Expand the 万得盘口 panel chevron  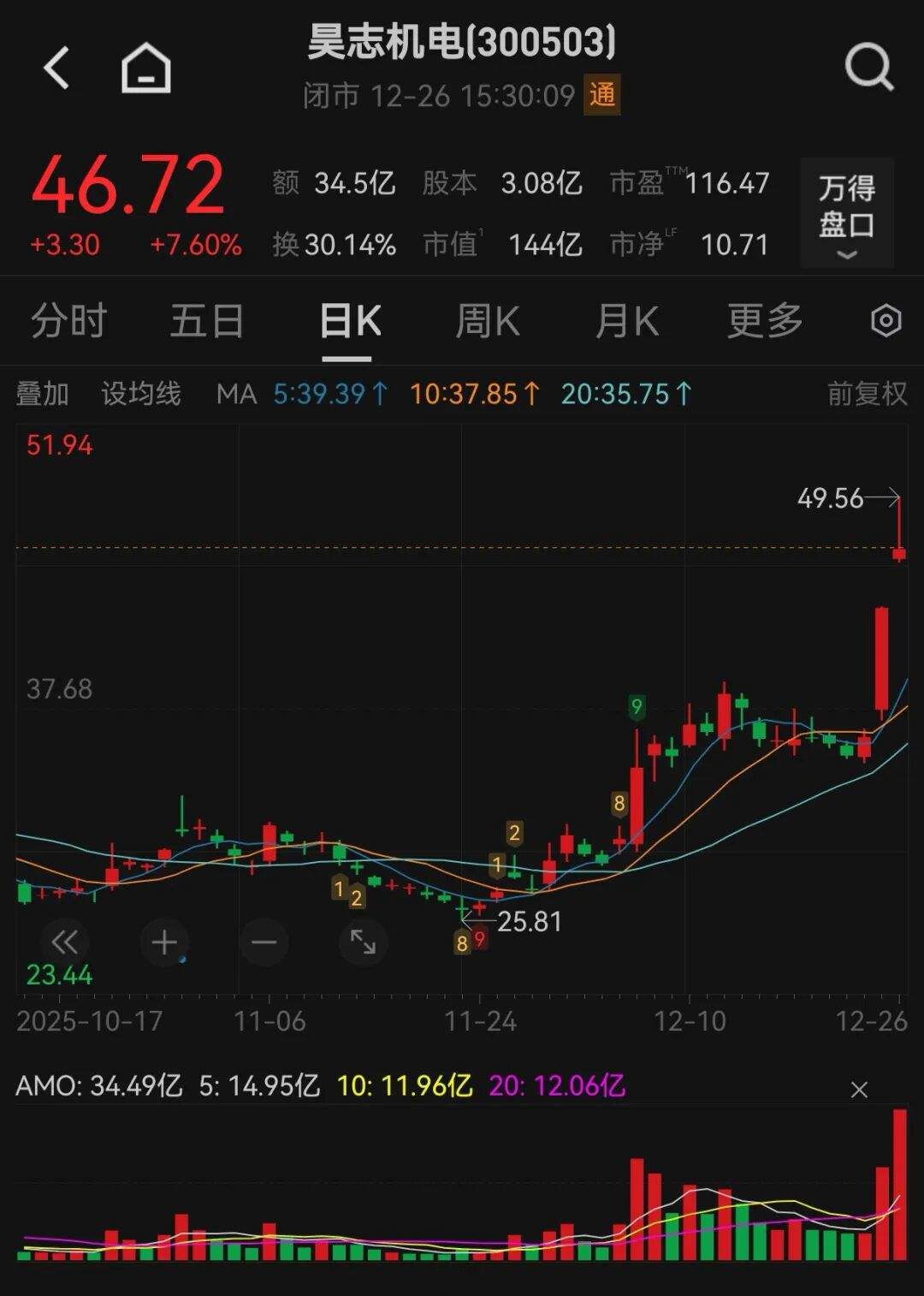(x=846, y=255)
